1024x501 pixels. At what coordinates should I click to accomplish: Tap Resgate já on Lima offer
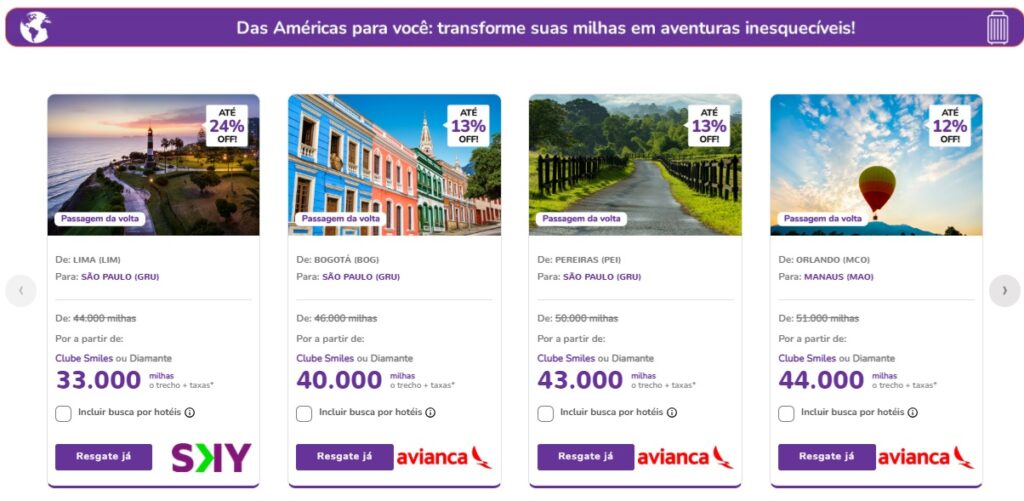pyautogui.click(x=104, y=457)
